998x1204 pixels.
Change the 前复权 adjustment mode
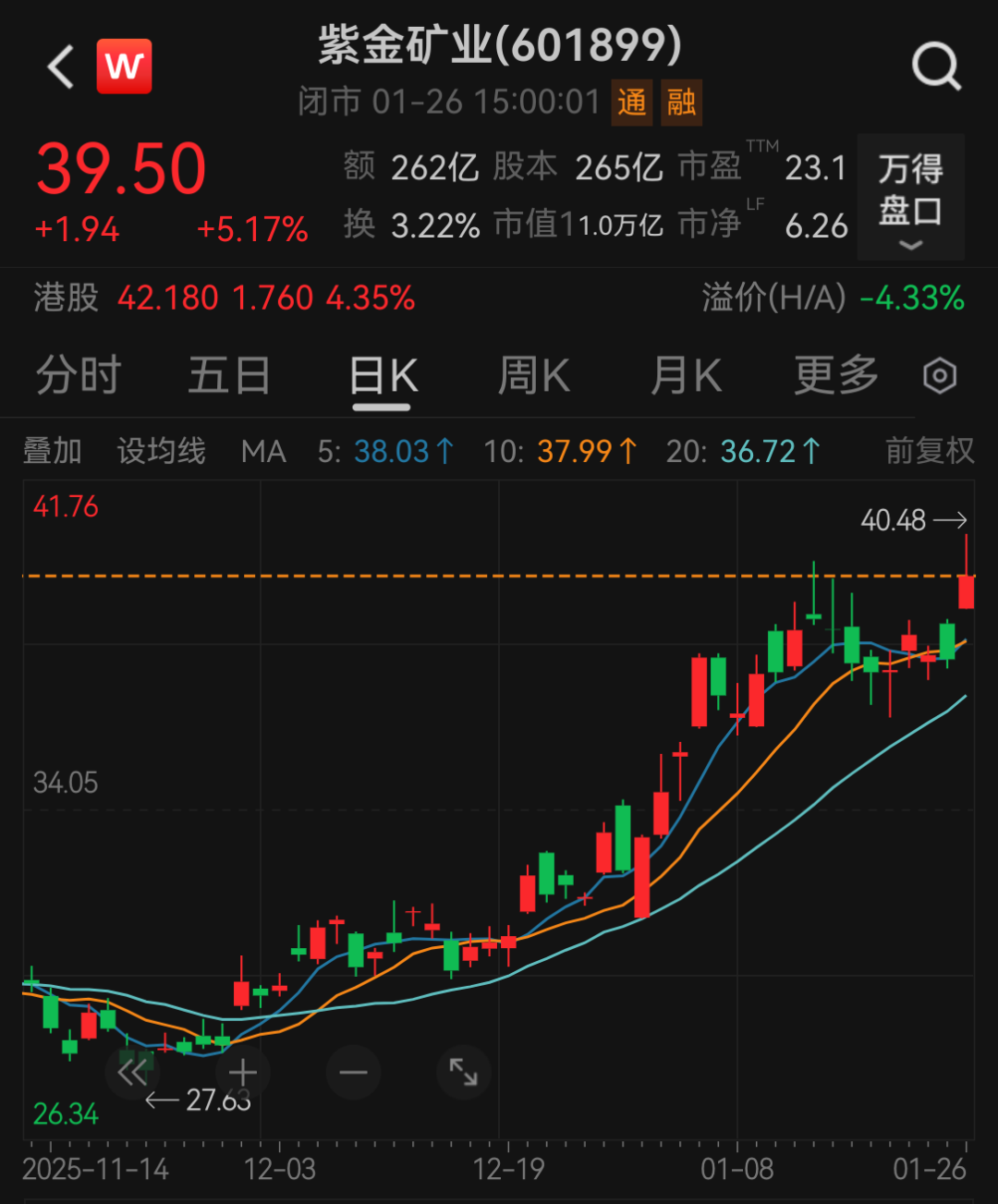click(x=929, y=451)
